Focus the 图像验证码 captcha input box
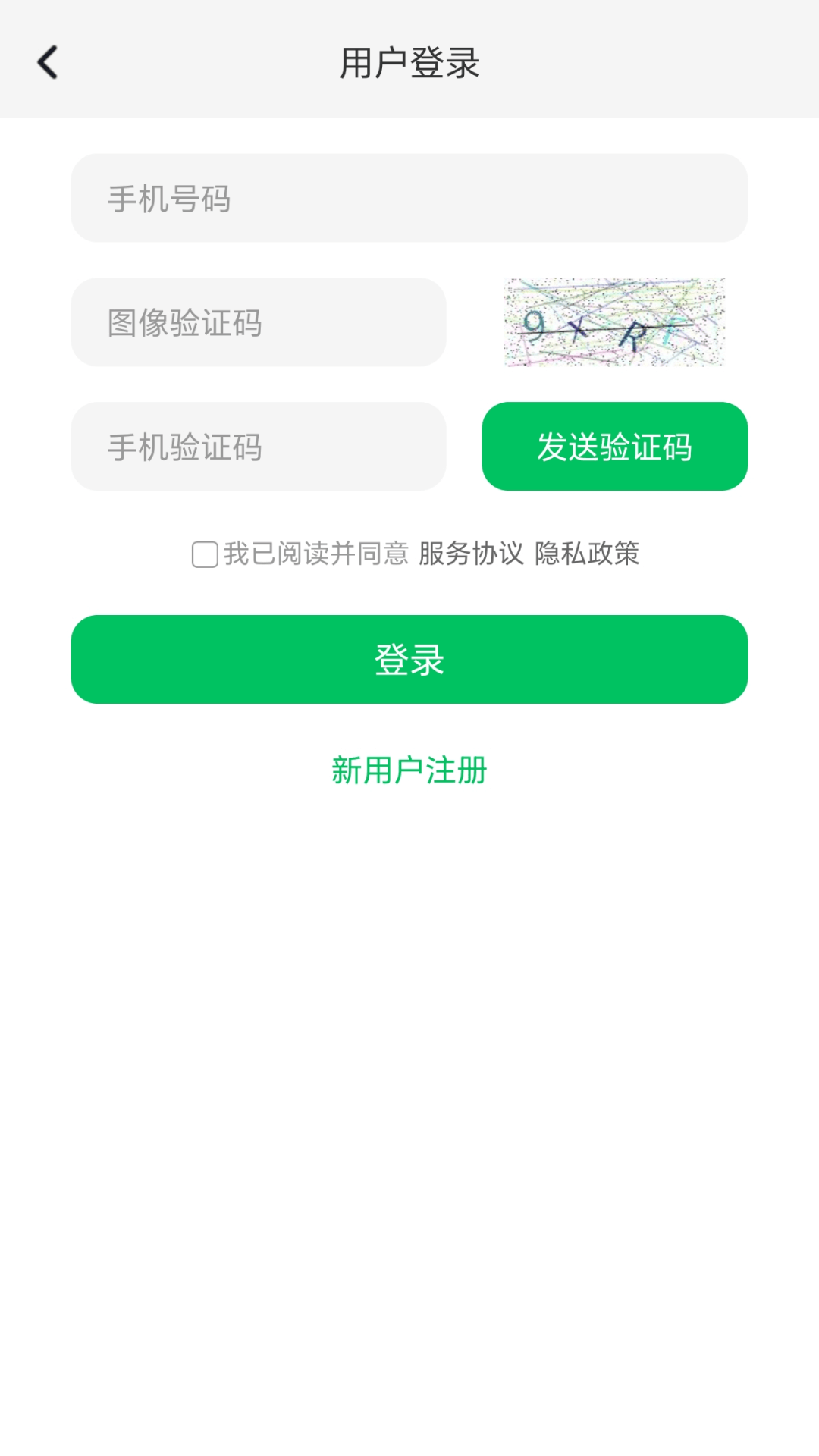 258,322
